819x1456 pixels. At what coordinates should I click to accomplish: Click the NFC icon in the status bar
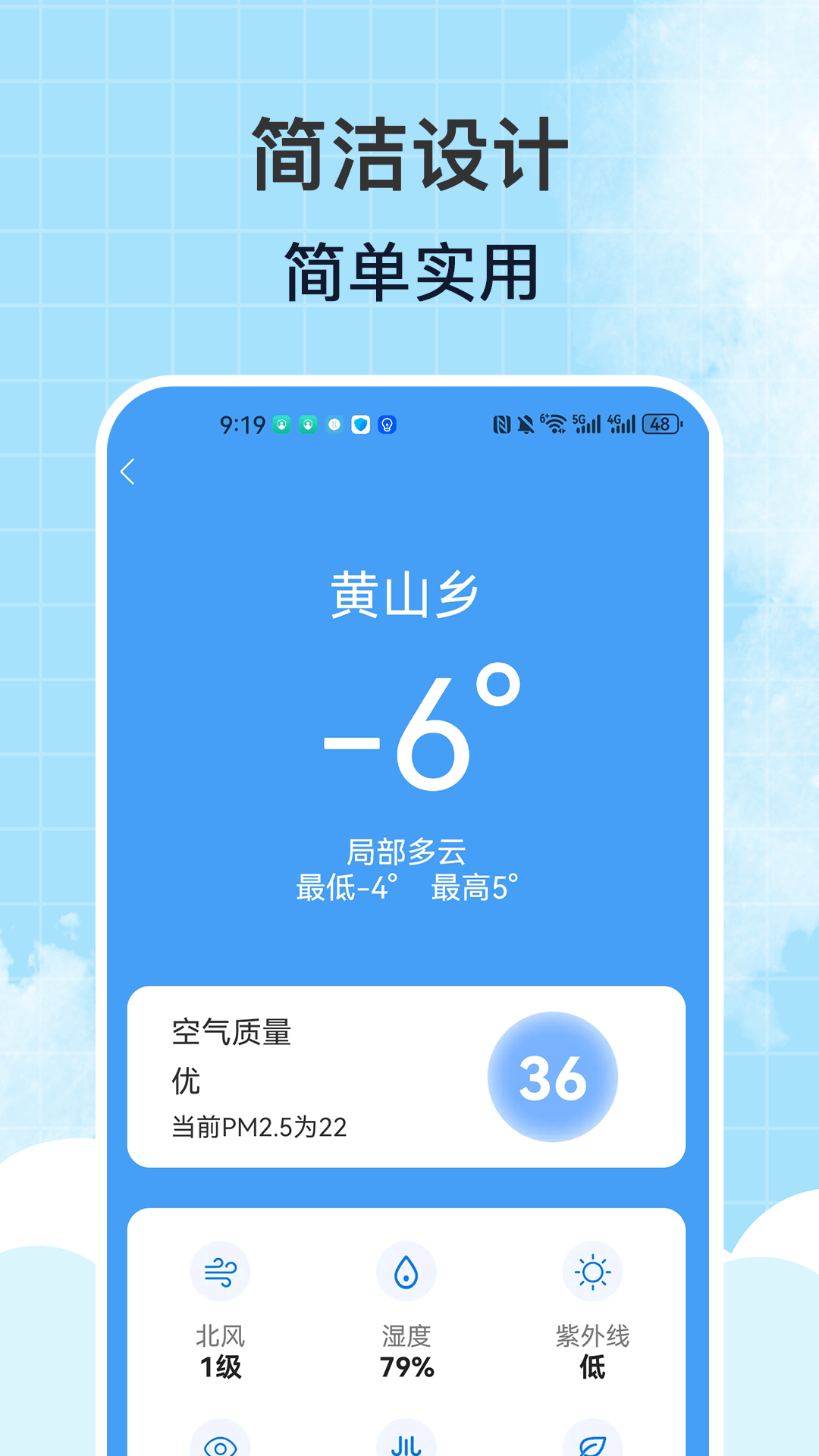click(500, 425)
